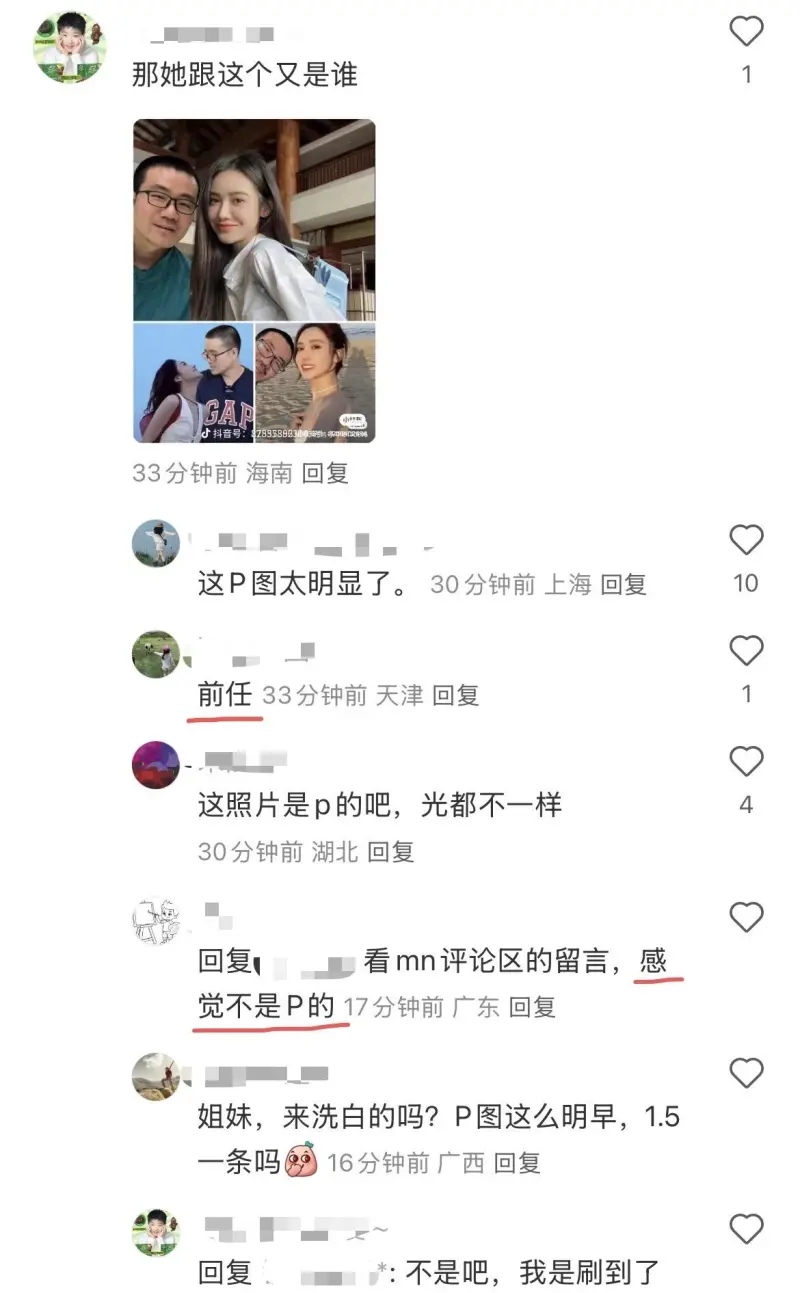Open the avatar beside "姐妹，来洗白的吗"
This screenshot has width=800, height=1293.
pyautogui.click(x=156, y=1077)
